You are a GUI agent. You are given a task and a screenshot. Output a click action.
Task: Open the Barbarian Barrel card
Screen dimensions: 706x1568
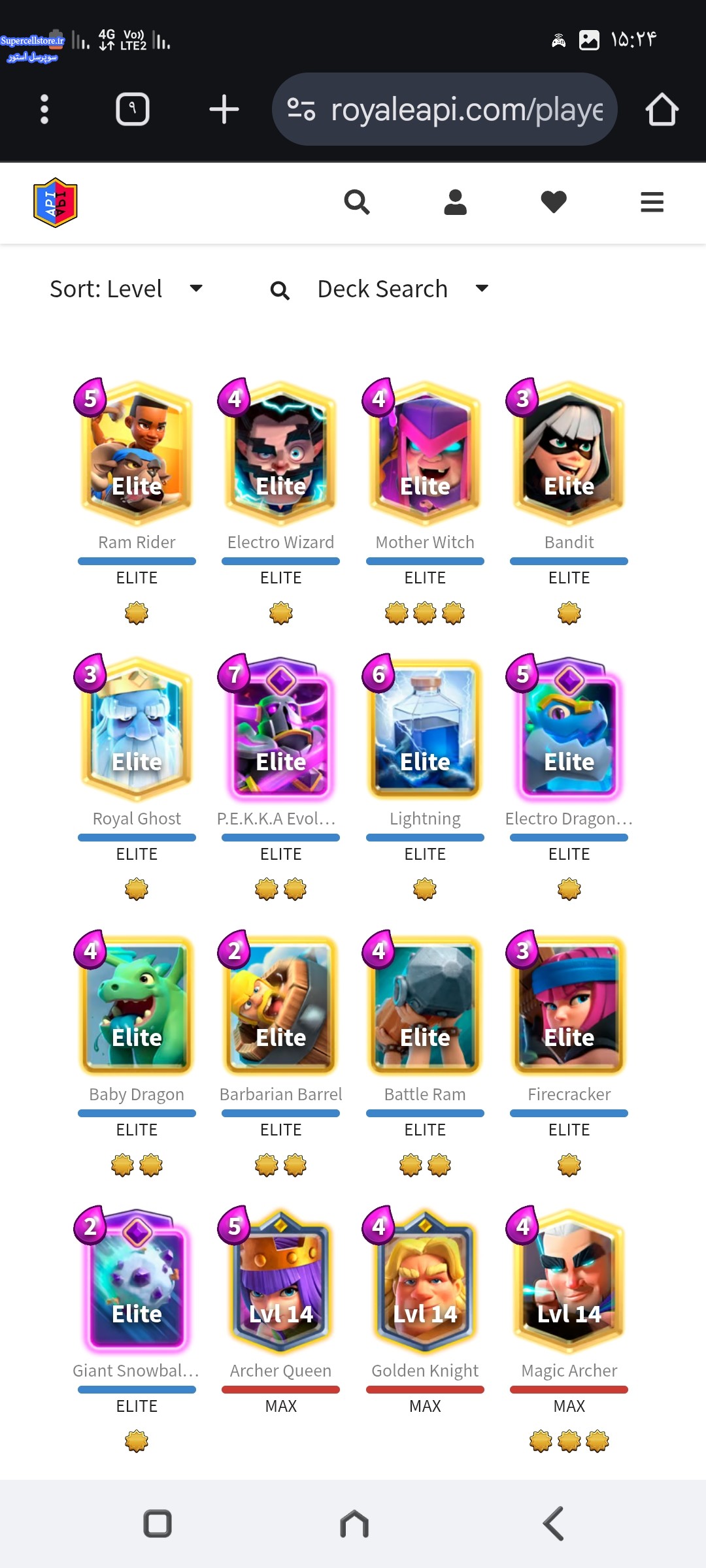tap(281, 1005)
